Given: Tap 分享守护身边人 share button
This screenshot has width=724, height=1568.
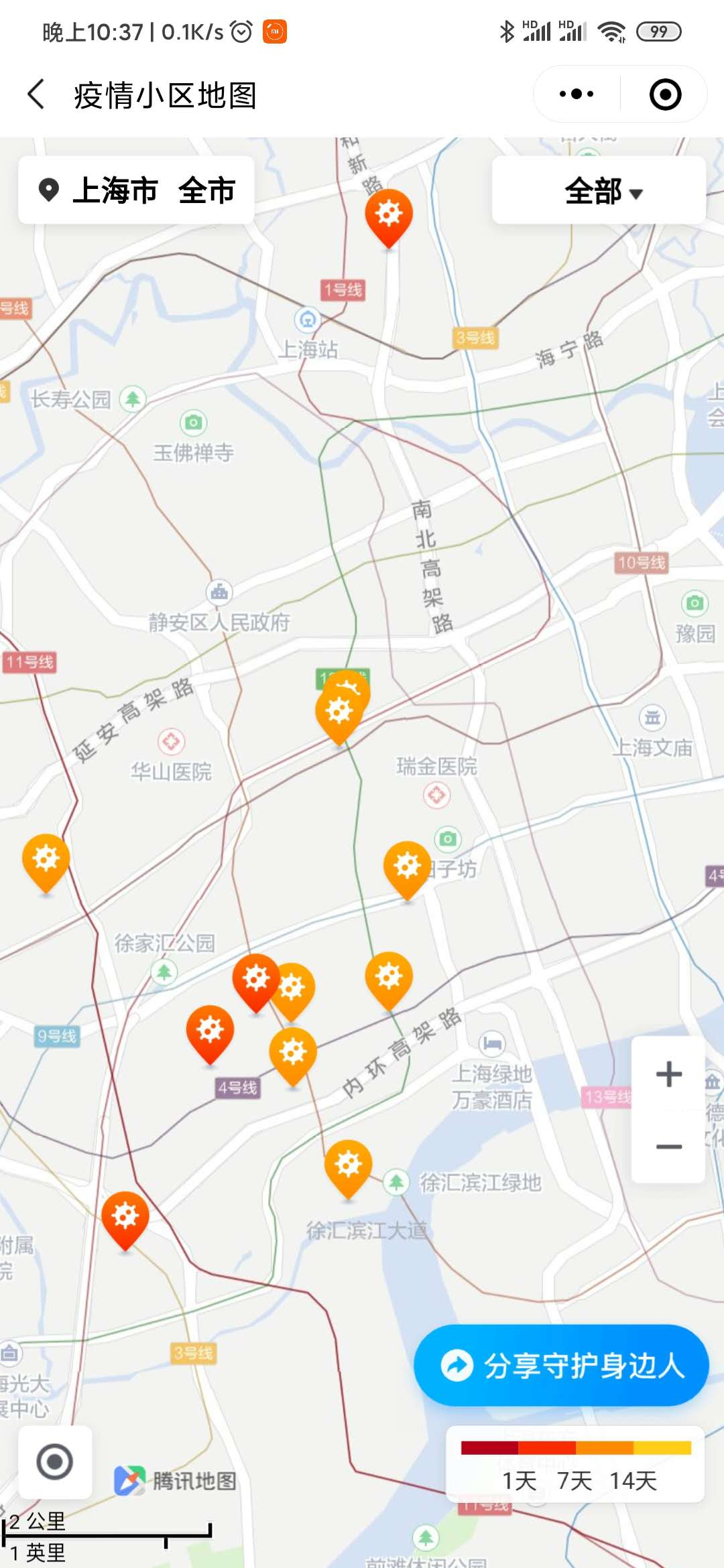Looking at the screenshot, I should tap(561, 1365).
